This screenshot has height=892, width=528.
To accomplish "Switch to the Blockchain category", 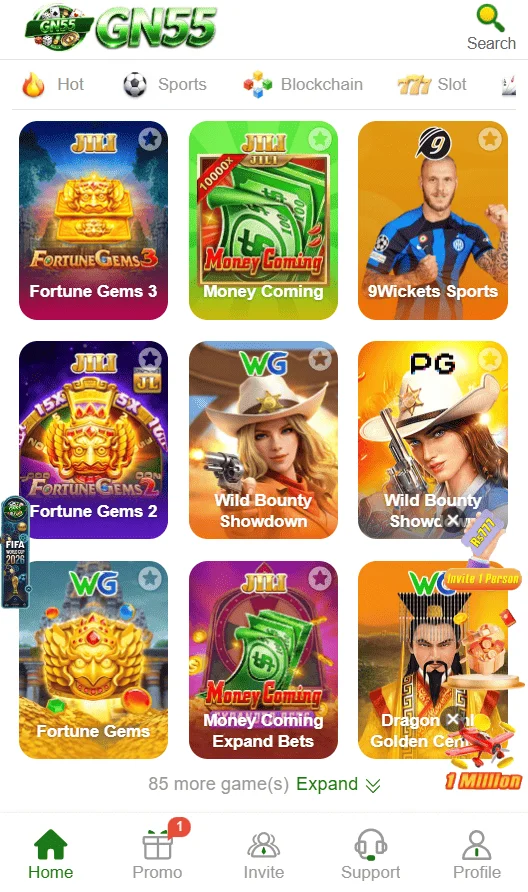I will click(x=303, y=85).
